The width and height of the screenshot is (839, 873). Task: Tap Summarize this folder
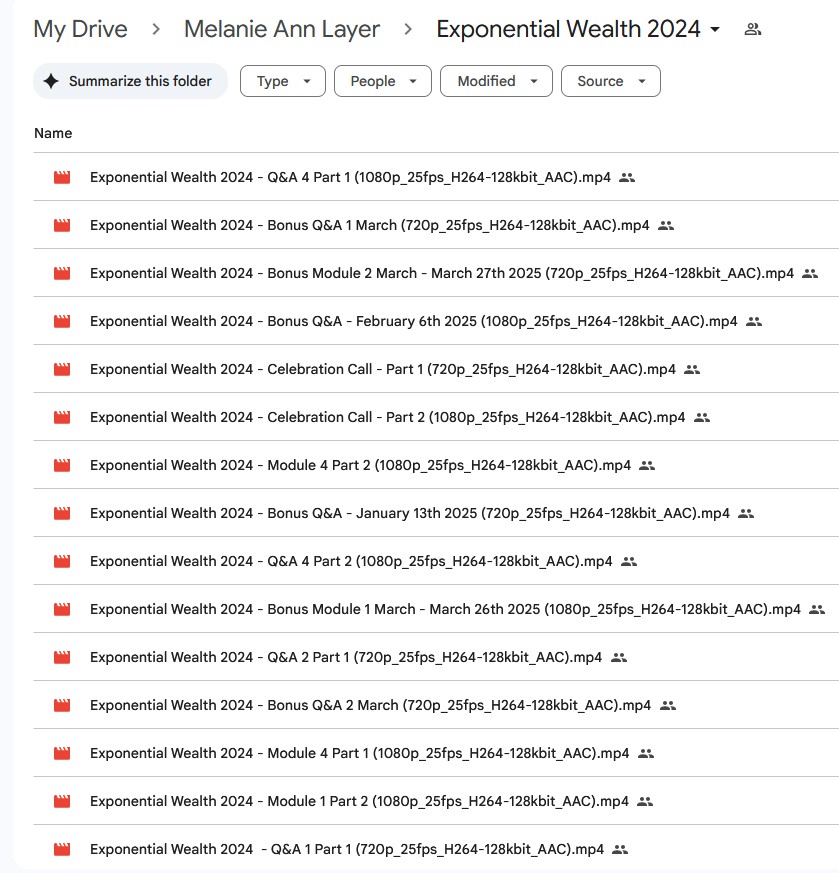pos(130,81)
